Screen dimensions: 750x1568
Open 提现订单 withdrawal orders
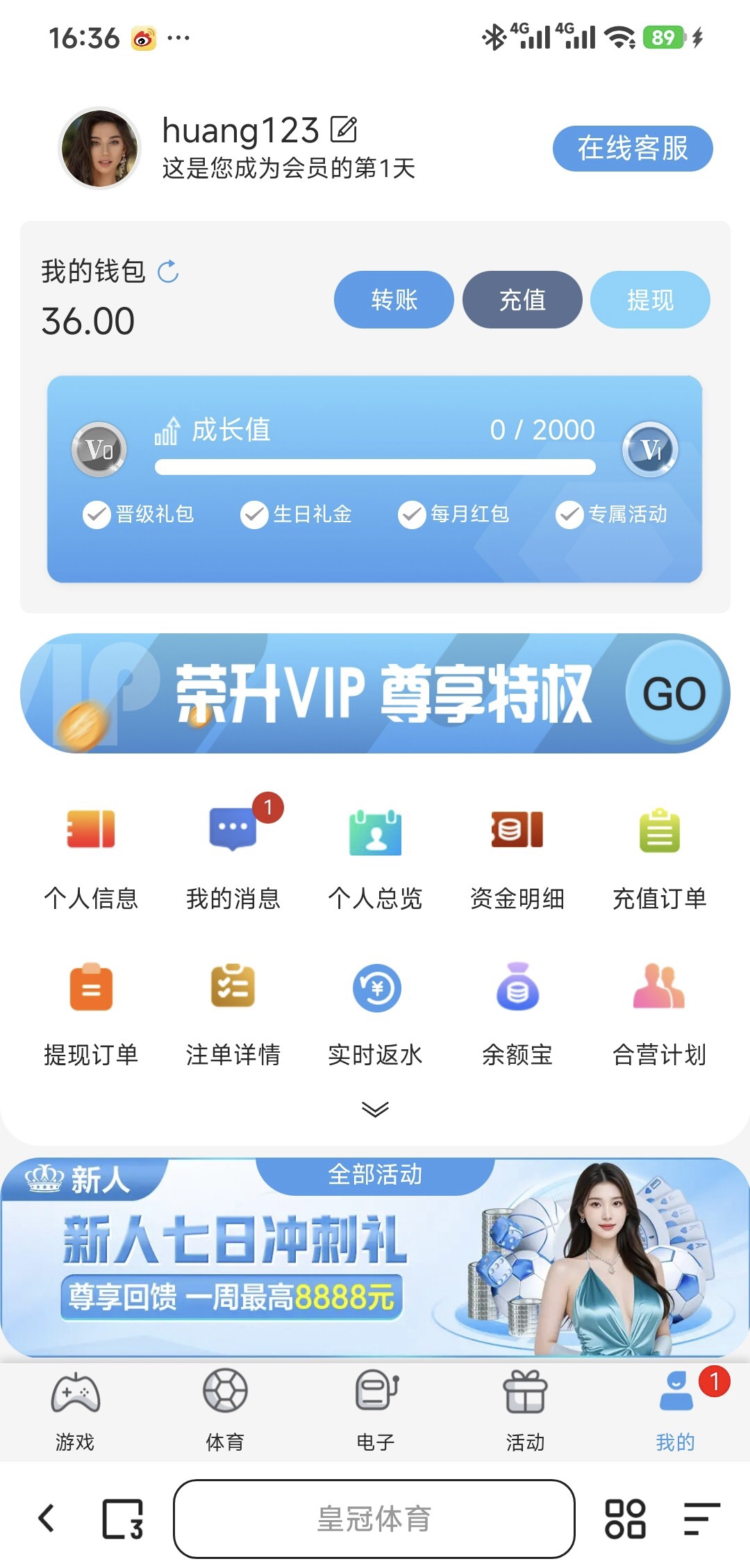tap(91, 1012)
